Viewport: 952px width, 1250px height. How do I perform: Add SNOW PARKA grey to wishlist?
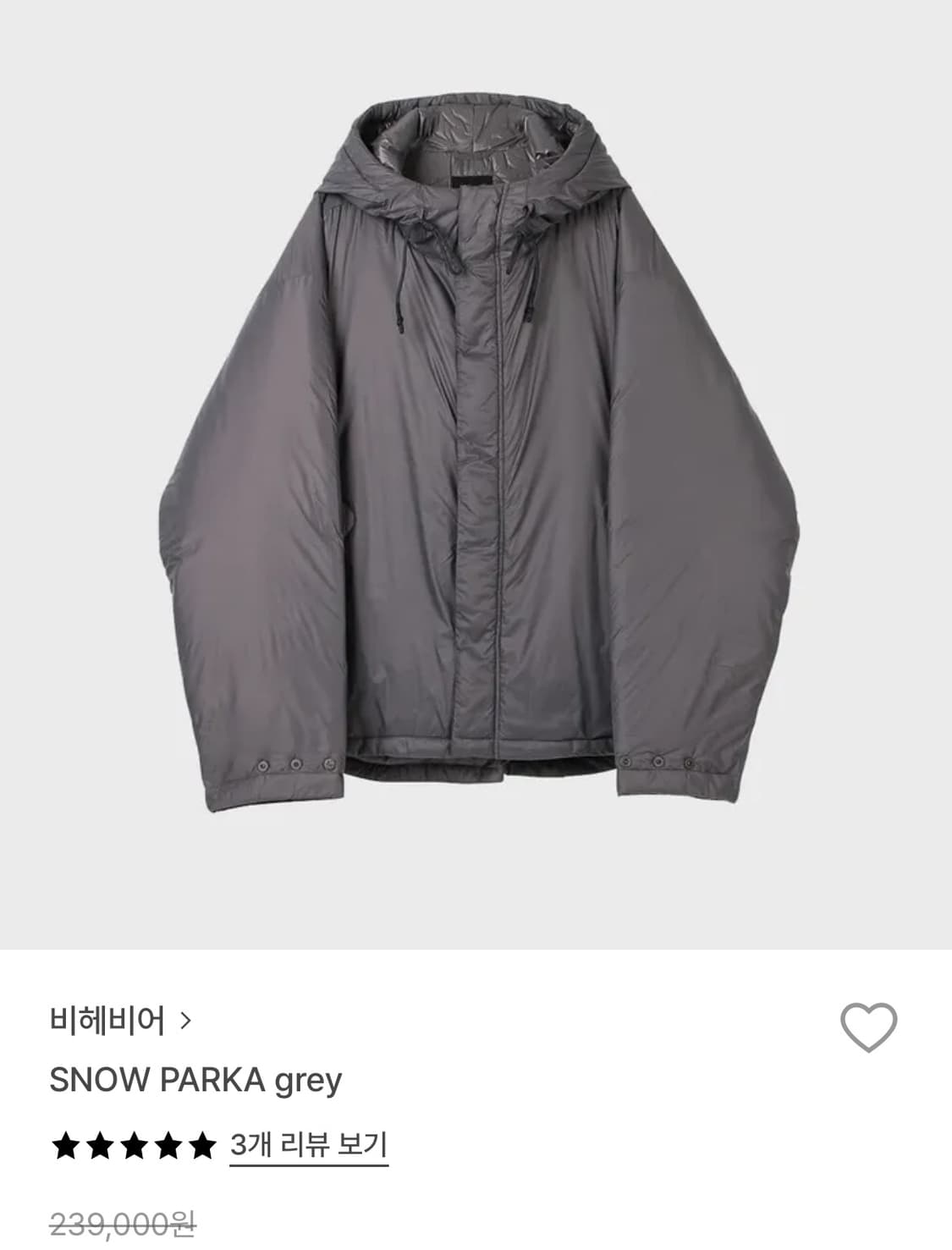tap(868, 1027)
